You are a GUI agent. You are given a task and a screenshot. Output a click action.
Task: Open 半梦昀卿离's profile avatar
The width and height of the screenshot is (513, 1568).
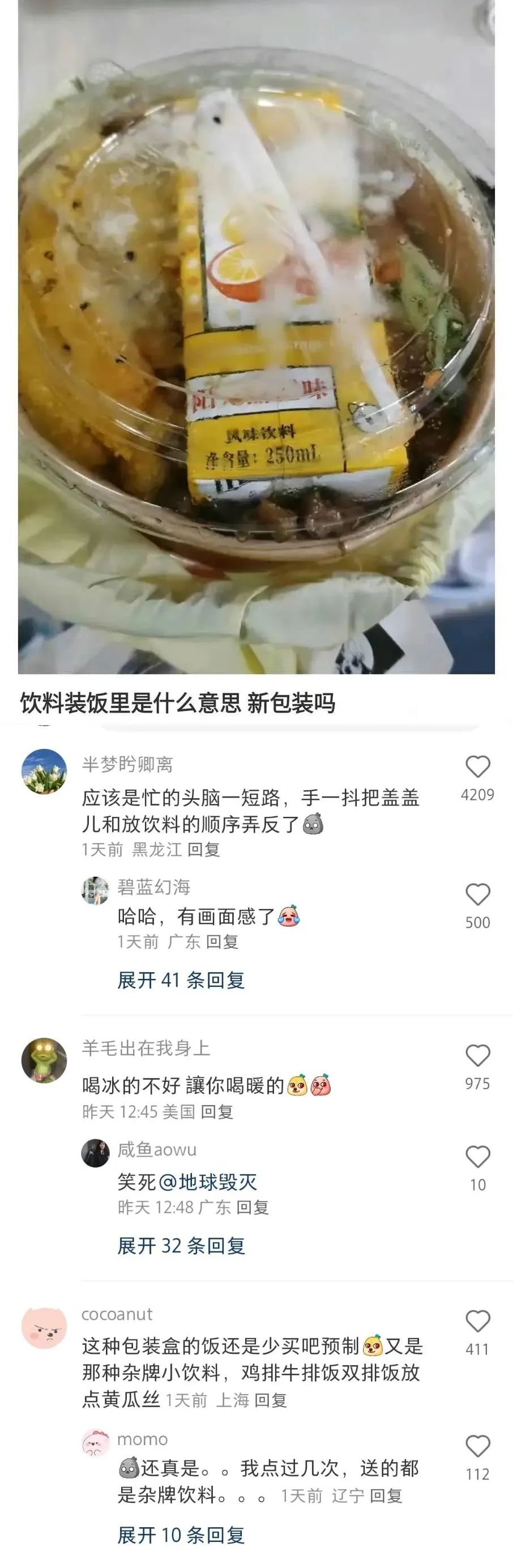(44, 772)
